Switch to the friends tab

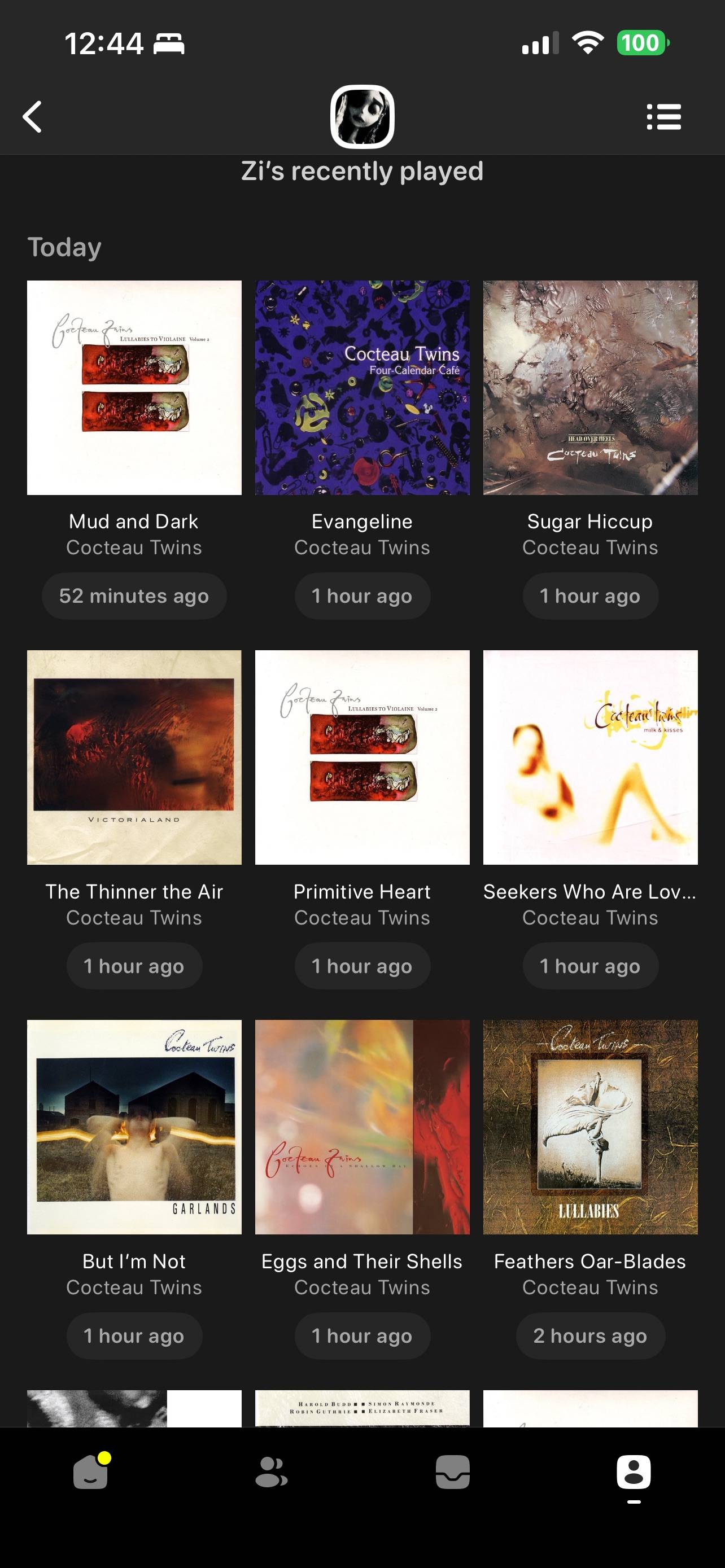272,1472
